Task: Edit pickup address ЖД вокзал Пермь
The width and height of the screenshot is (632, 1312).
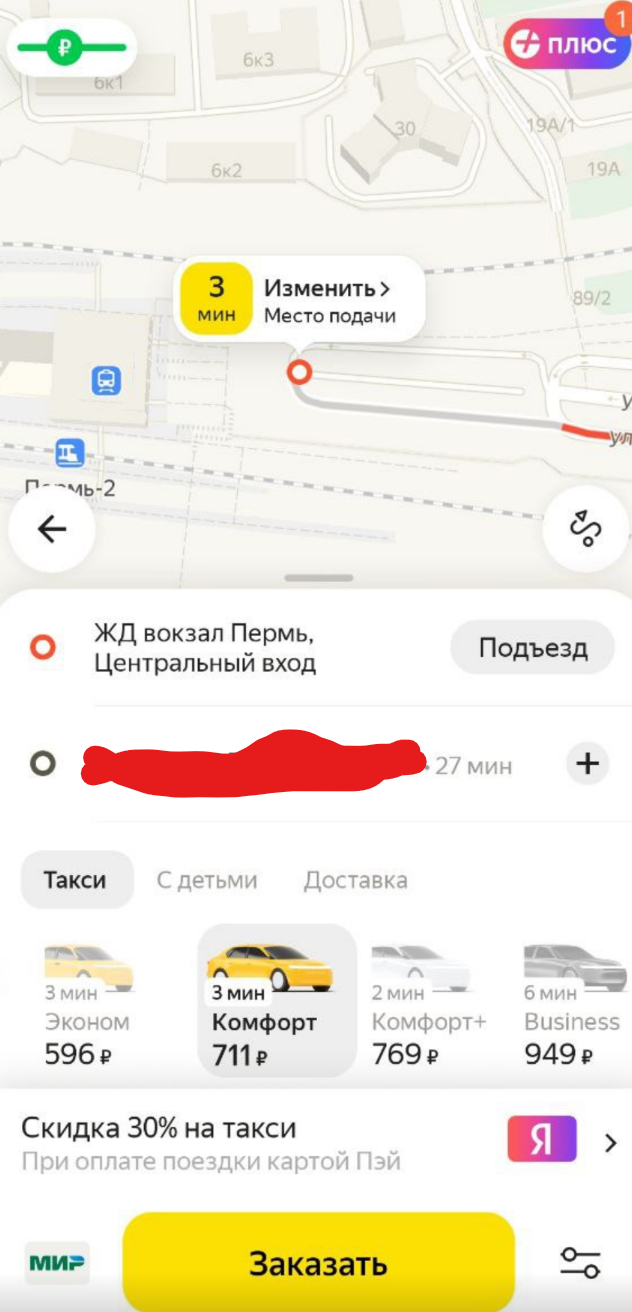Action: [x=204, y=648]
